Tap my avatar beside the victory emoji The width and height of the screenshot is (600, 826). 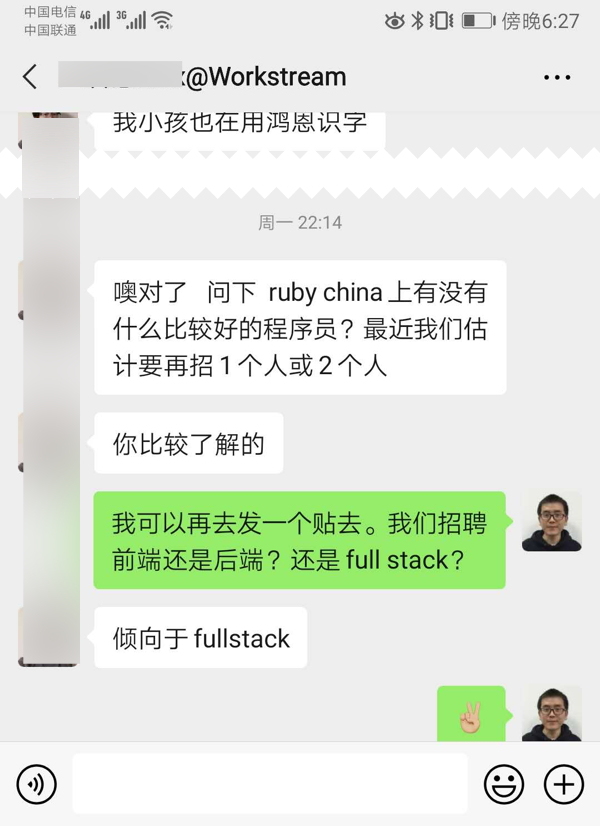click(x=551, y=714)
